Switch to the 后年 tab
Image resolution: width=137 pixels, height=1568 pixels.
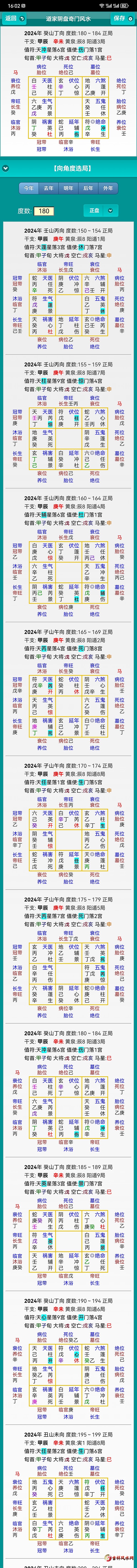[88, 188]
